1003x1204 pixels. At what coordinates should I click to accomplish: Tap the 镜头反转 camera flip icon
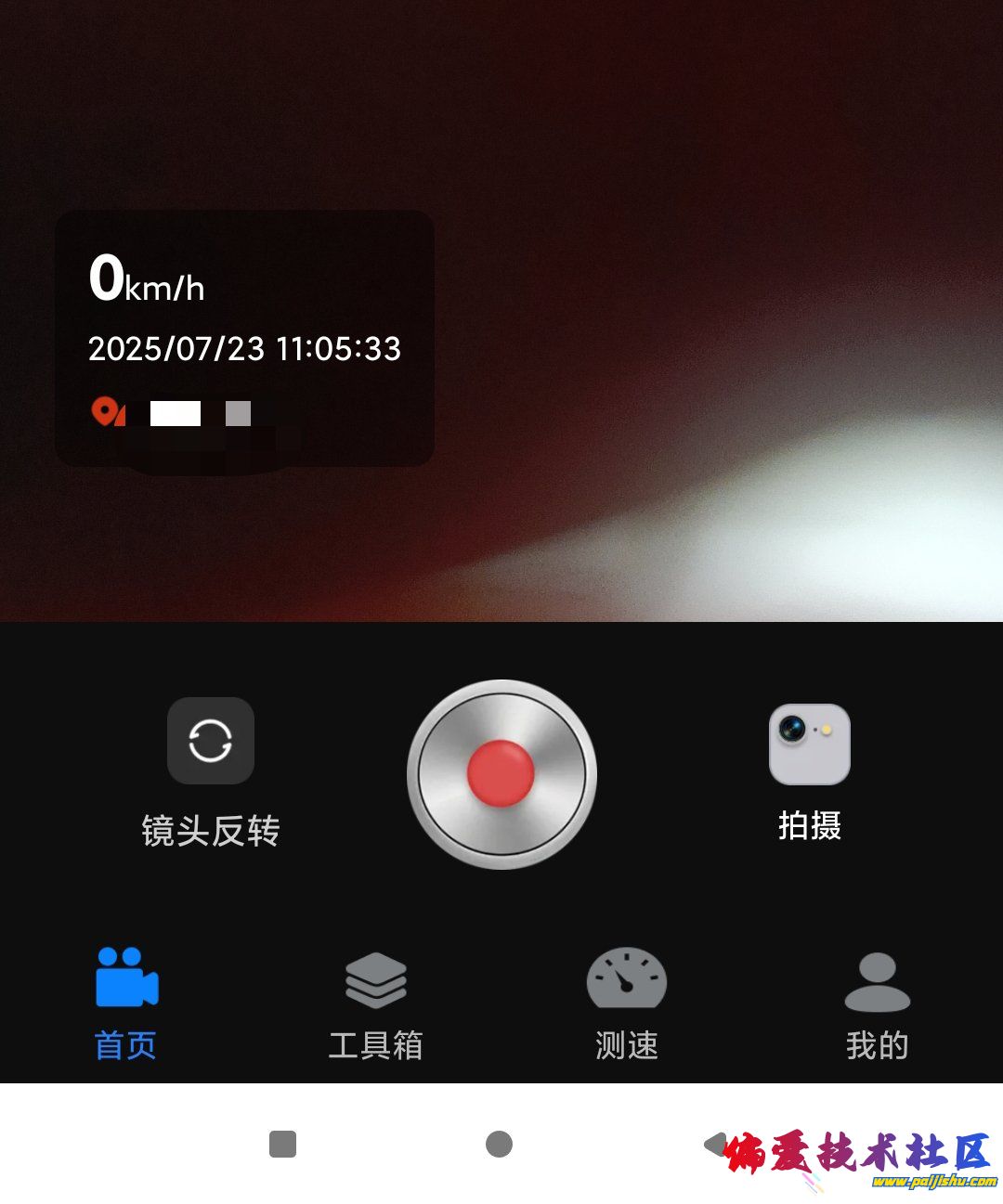[210, 741]
